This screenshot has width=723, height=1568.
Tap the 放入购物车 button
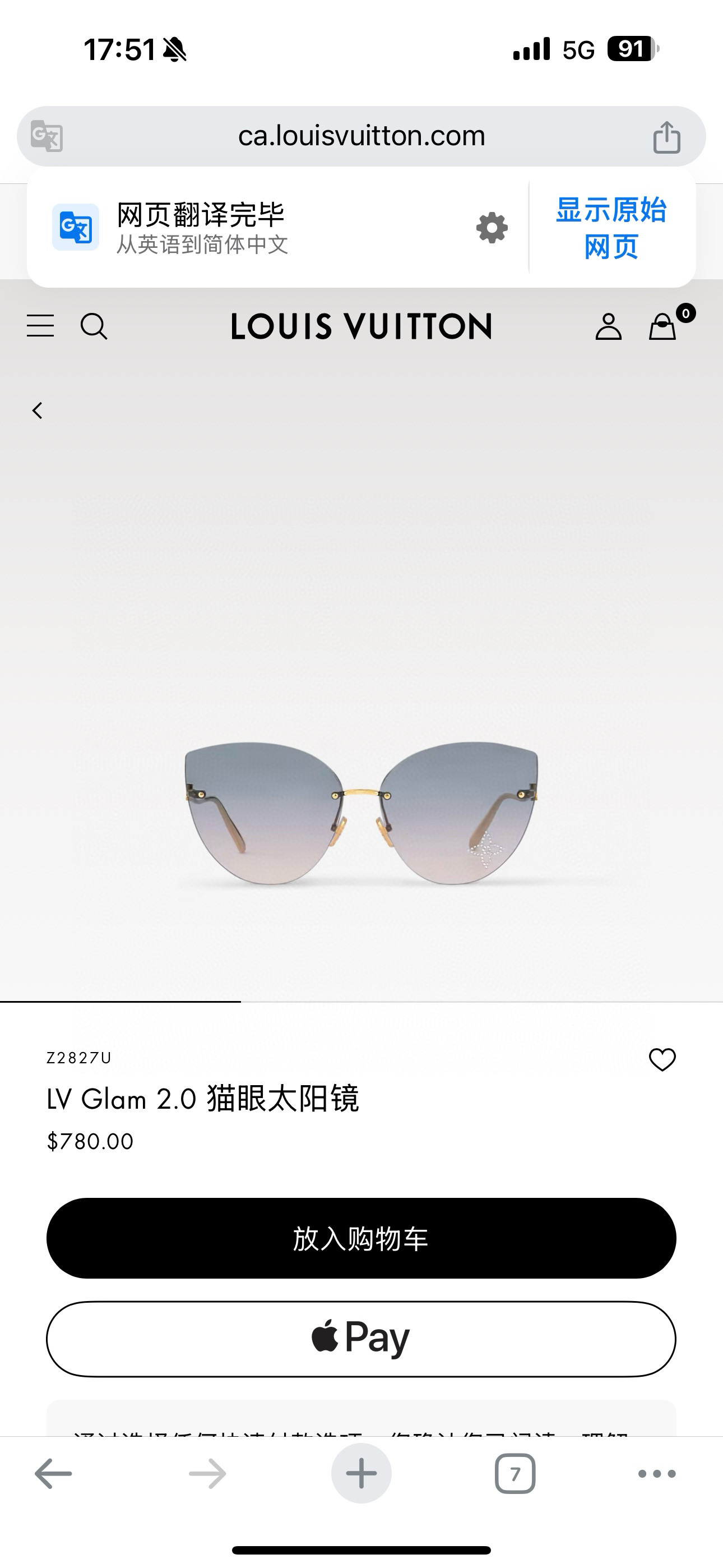click(x=361, y=1238)
